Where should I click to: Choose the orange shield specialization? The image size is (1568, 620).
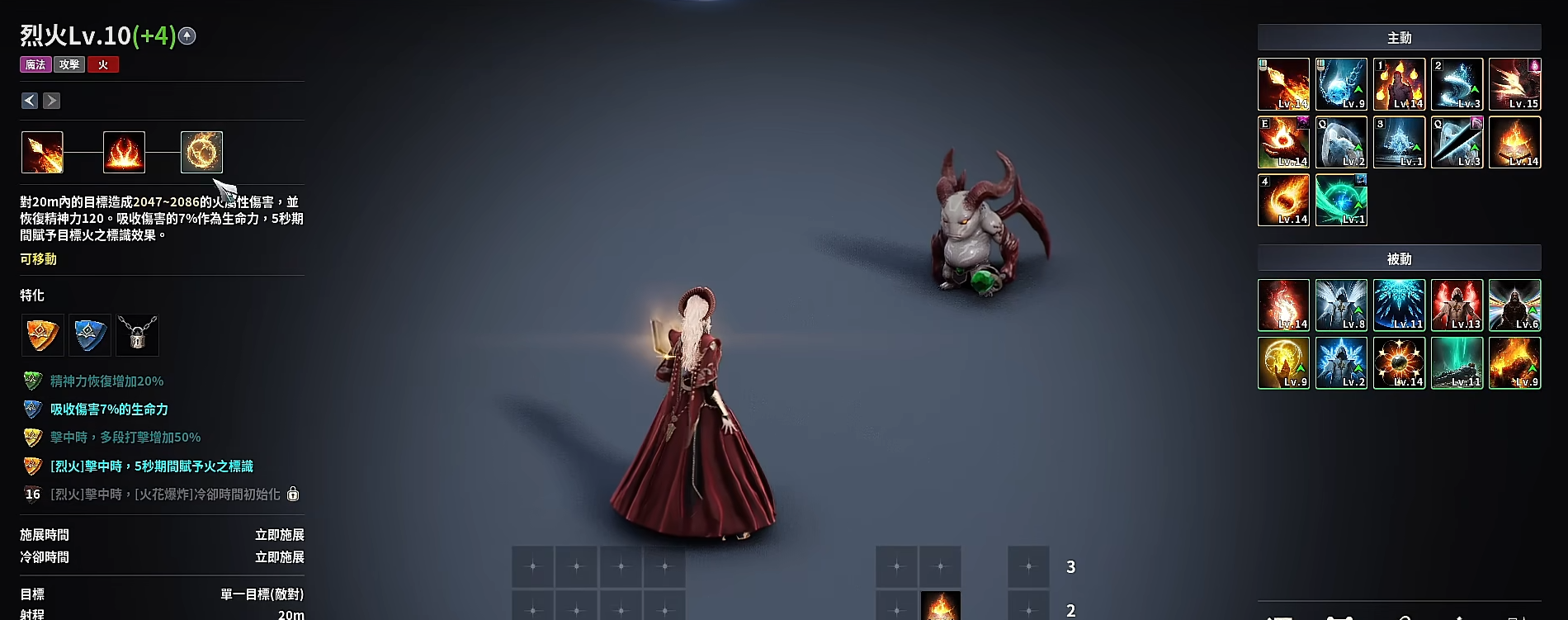tap(42, 335)
